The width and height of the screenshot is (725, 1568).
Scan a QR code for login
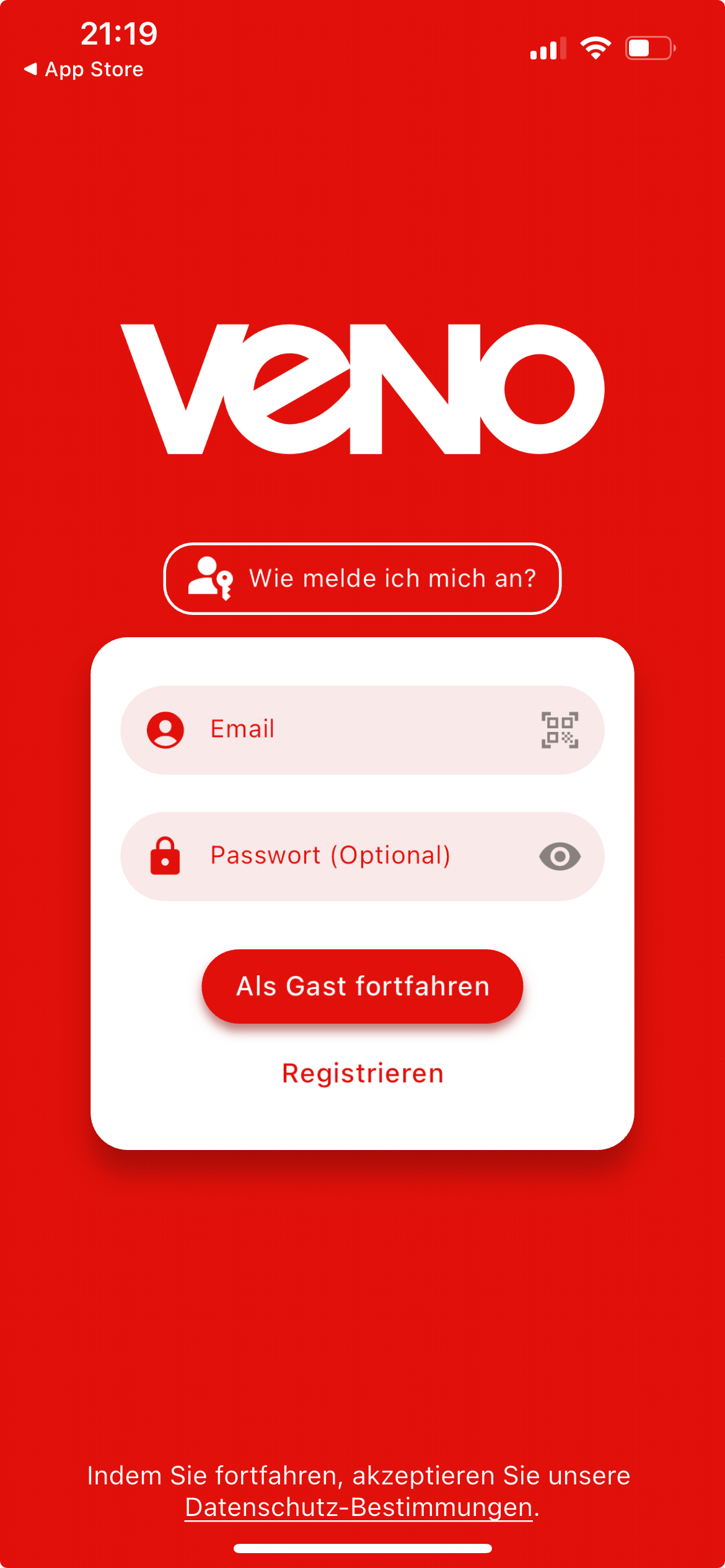[560, 730]
